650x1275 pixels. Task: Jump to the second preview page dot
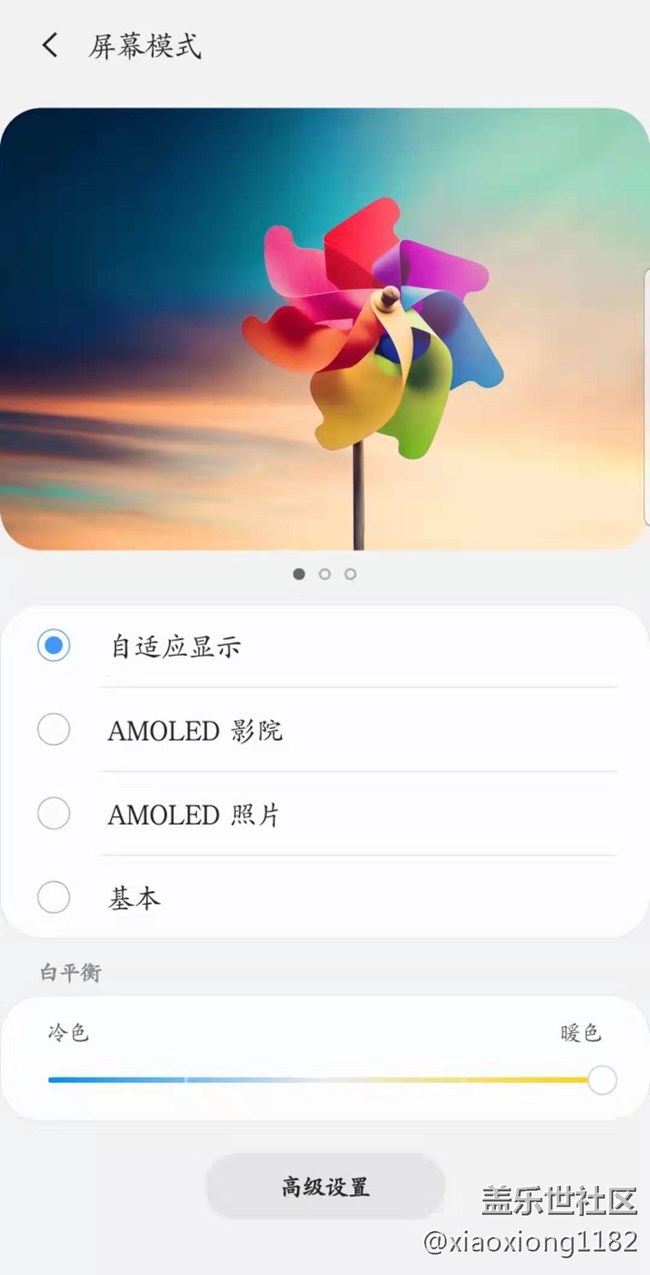(x=325, y=574)
